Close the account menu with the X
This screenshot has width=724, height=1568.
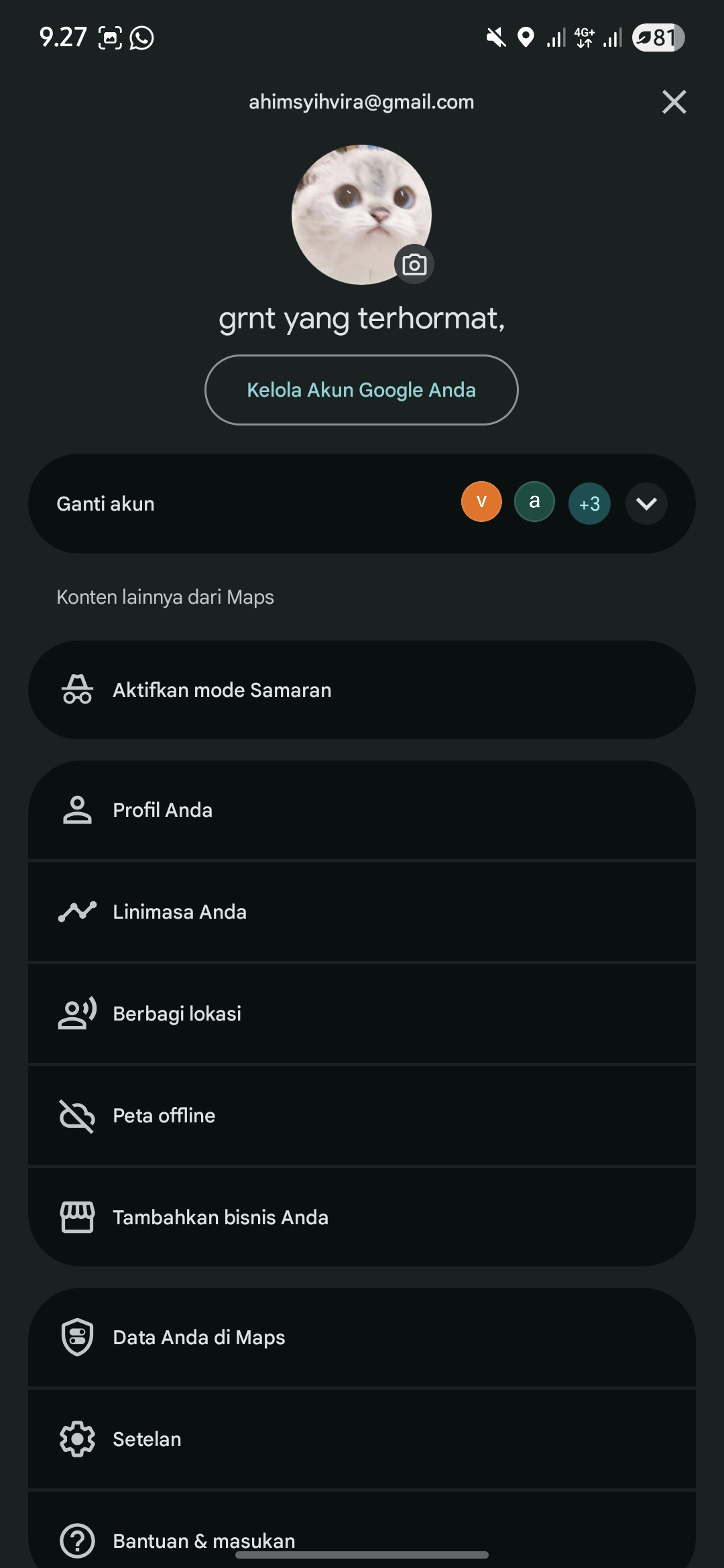674,102
